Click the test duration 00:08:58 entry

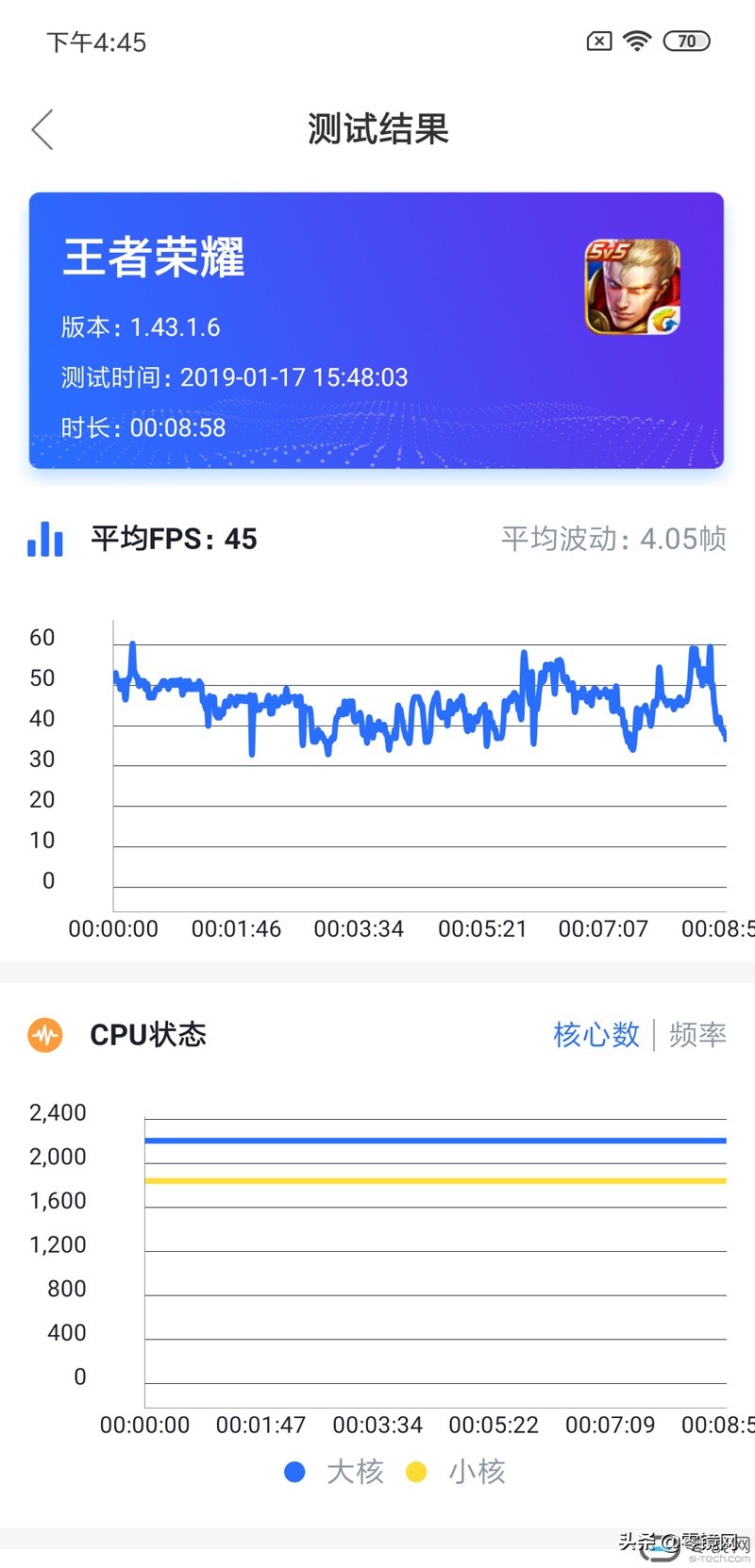[143, 427]
